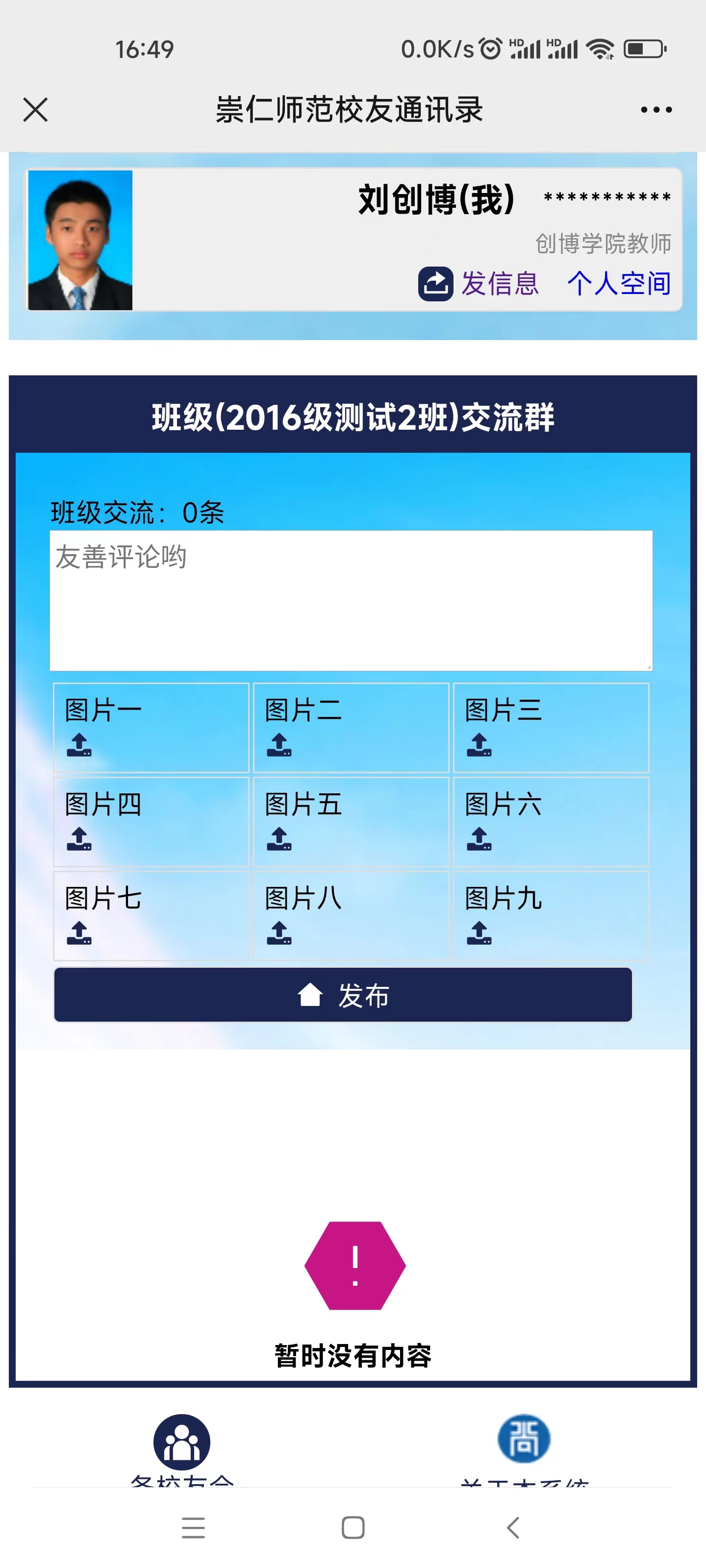Open 个人空间 personal space
This screenshot has height=1568, width=706.
point(619,284)
